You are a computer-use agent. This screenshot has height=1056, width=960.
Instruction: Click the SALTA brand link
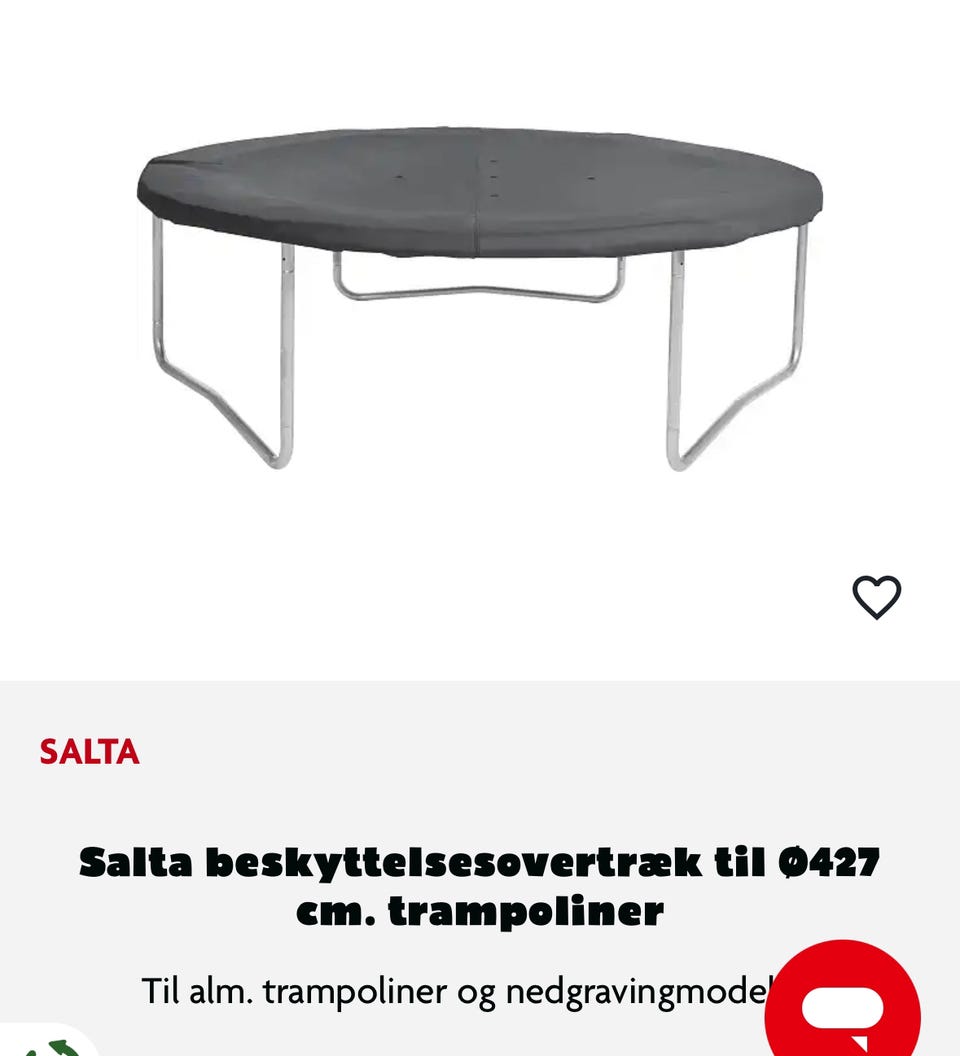coord(89,753)
